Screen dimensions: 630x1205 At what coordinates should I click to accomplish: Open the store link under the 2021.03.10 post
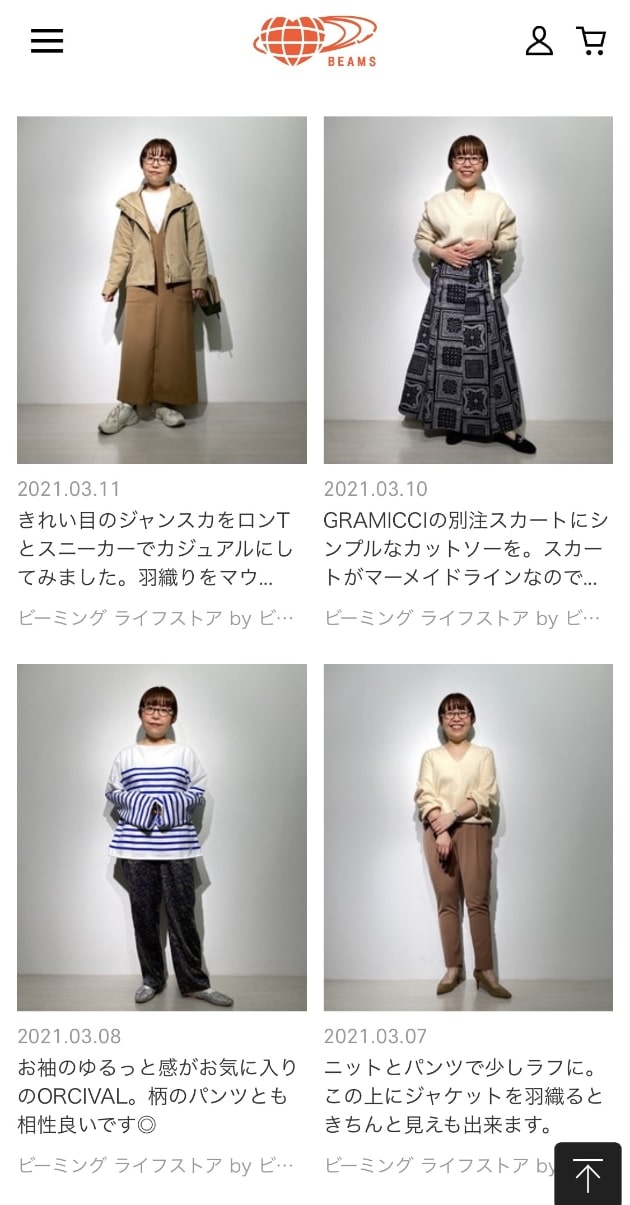tap(462, 618)
